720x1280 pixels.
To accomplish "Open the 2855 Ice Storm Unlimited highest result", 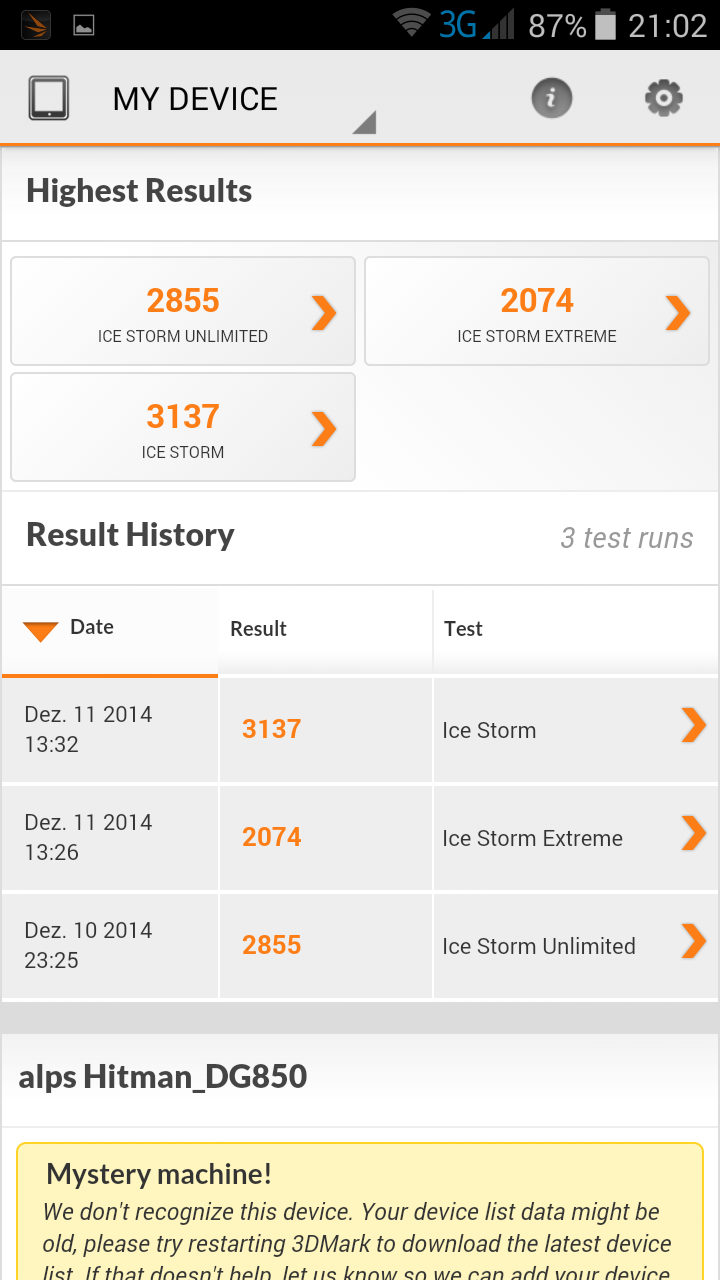I will click(x=183, y=312).
